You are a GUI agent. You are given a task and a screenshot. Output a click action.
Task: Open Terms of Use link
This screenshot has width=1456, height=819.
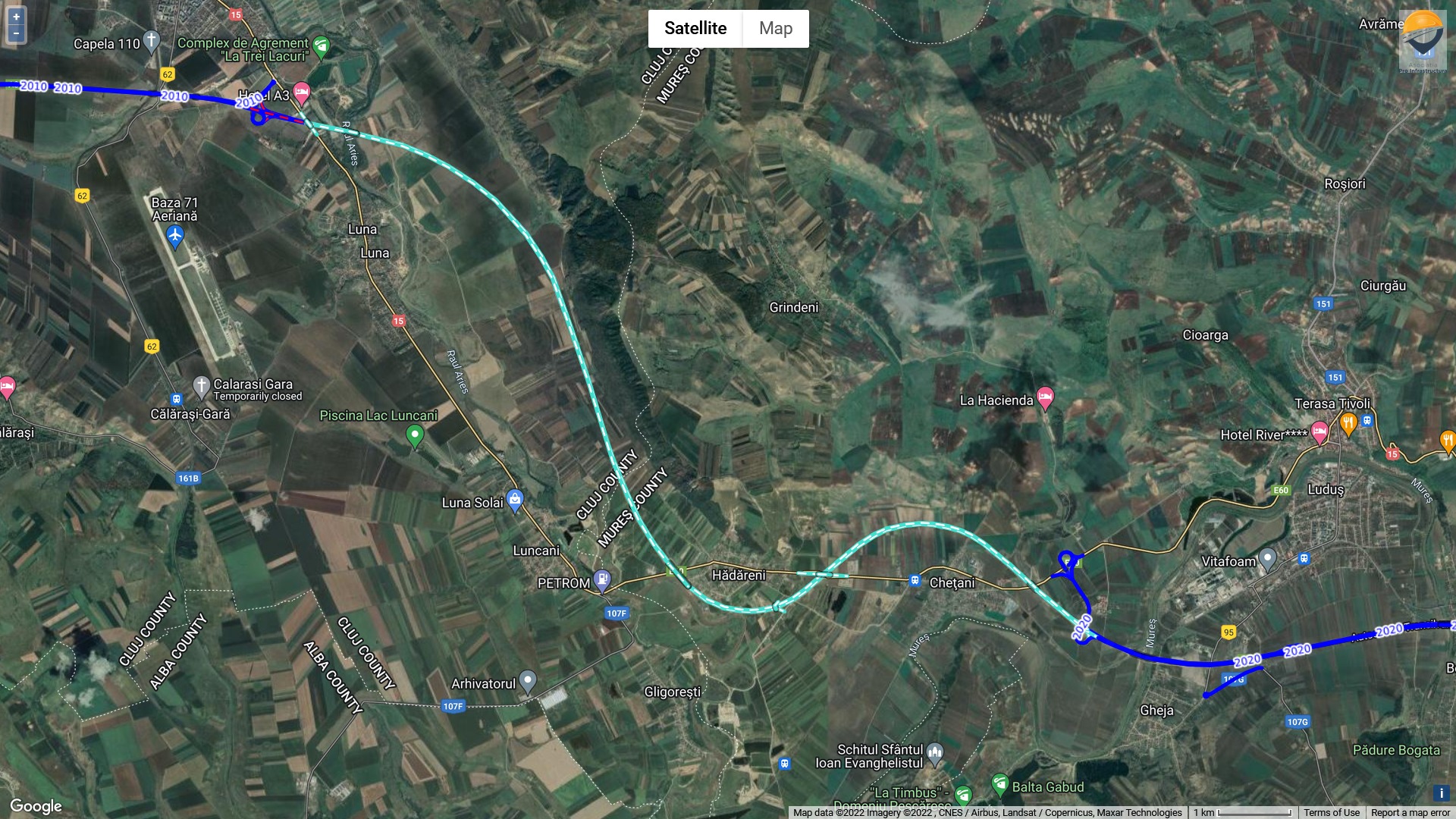1331,812
